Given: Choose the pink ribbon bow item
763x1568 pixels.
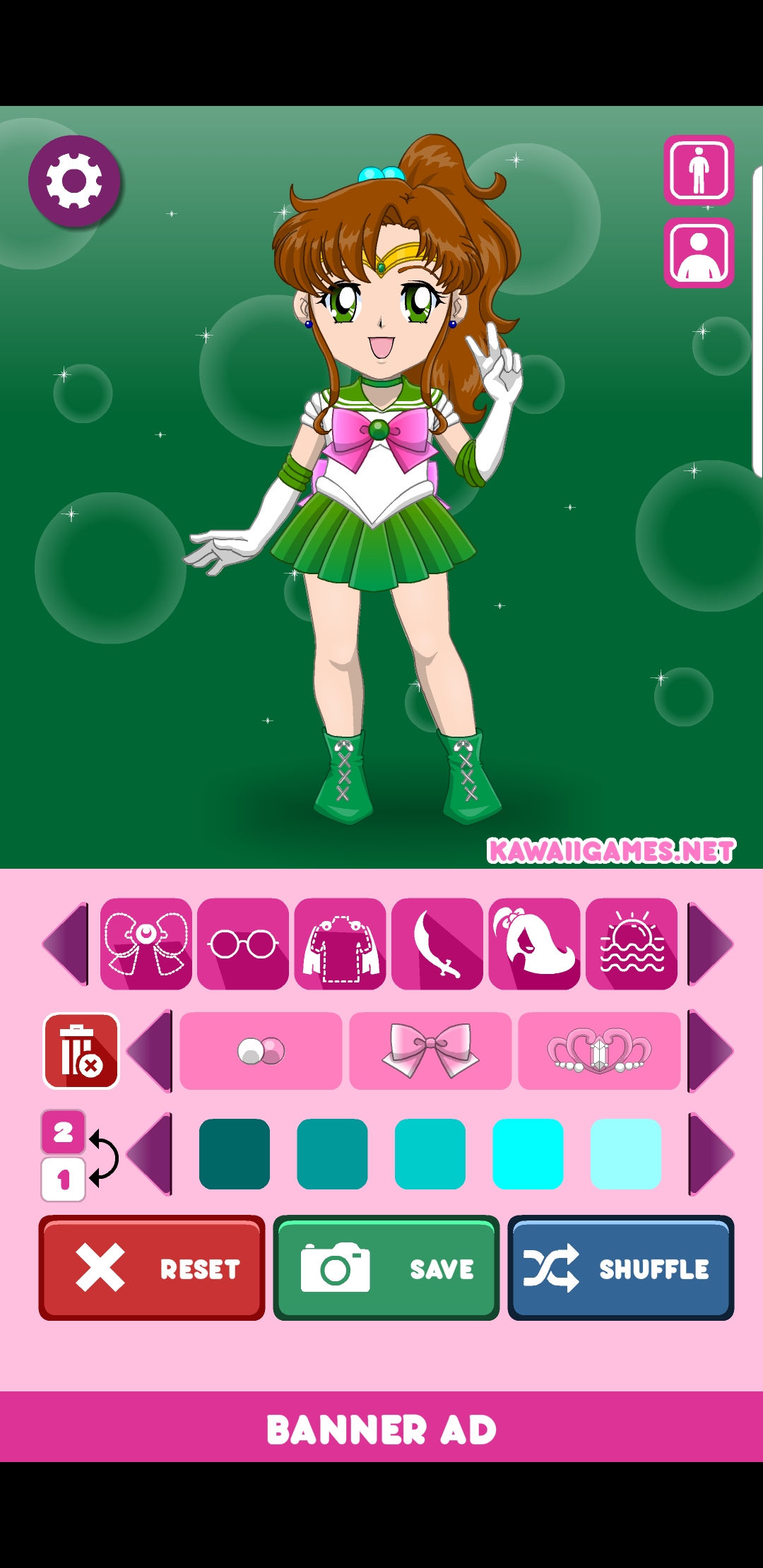Looking at the screenshot, I should pyautogui.click(x=430, y=1051).
